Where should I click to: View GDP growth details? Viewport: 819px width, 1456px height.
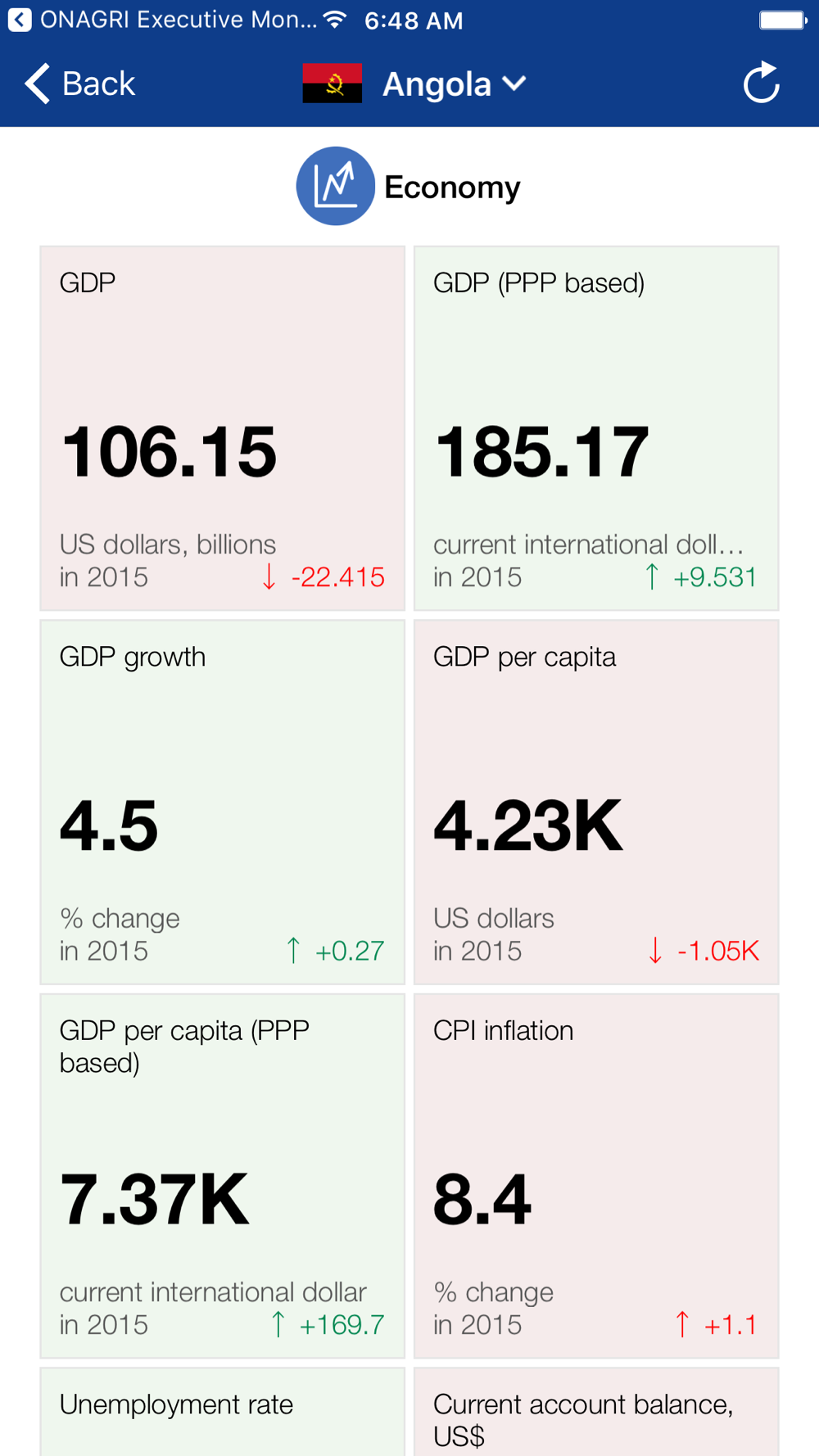222,802
